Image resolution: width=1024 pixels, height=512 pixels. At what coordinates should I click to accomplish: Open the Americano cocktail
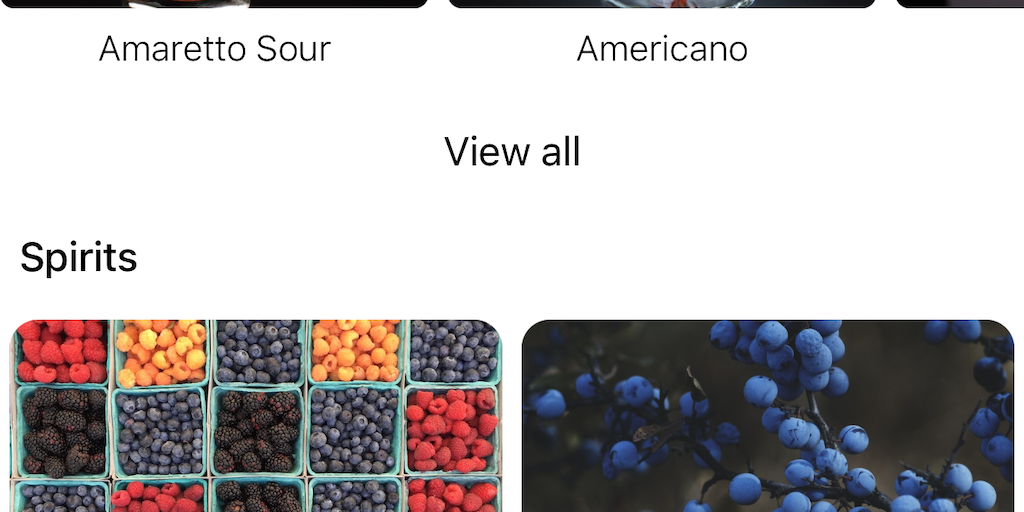[x=662, y=48]
